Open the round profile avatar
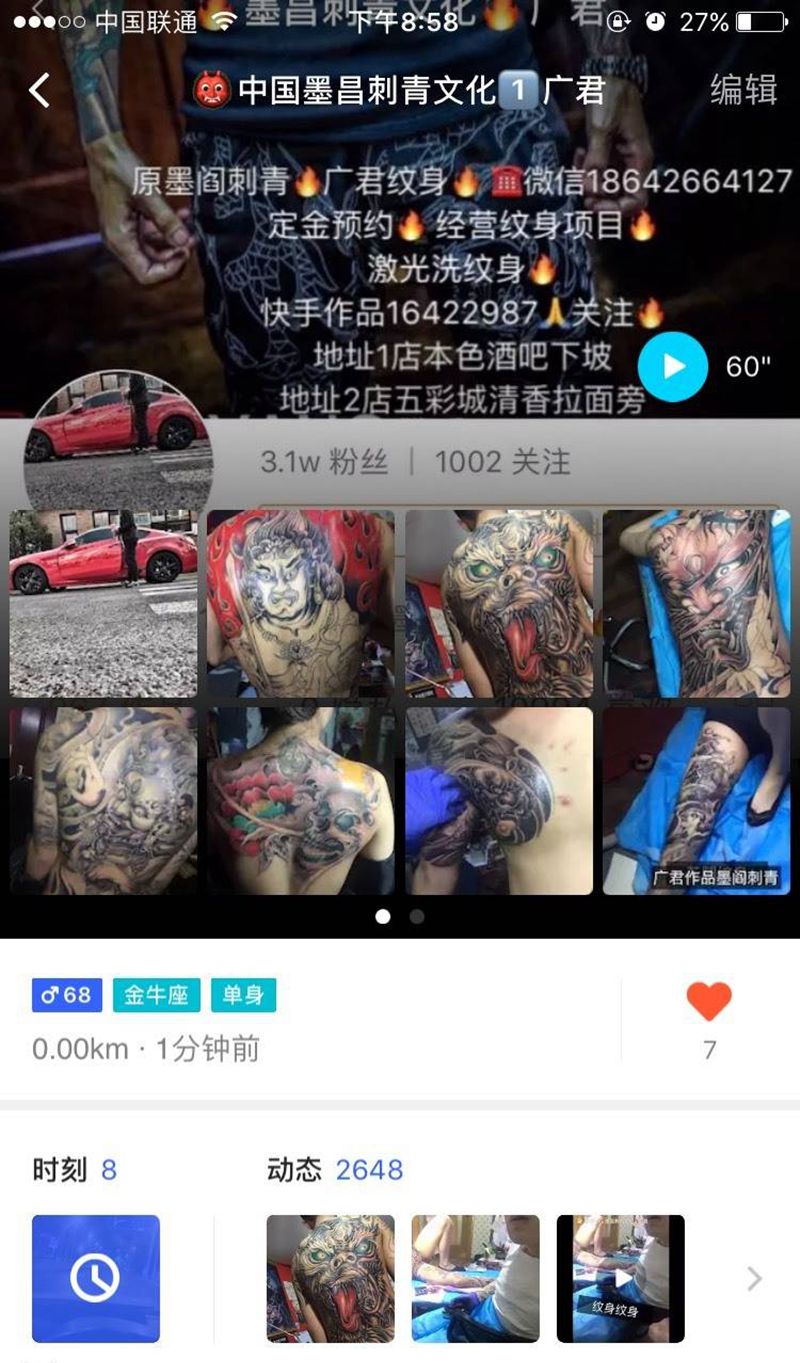Viewport: 800px width, 1363px height. pos(118,440)
